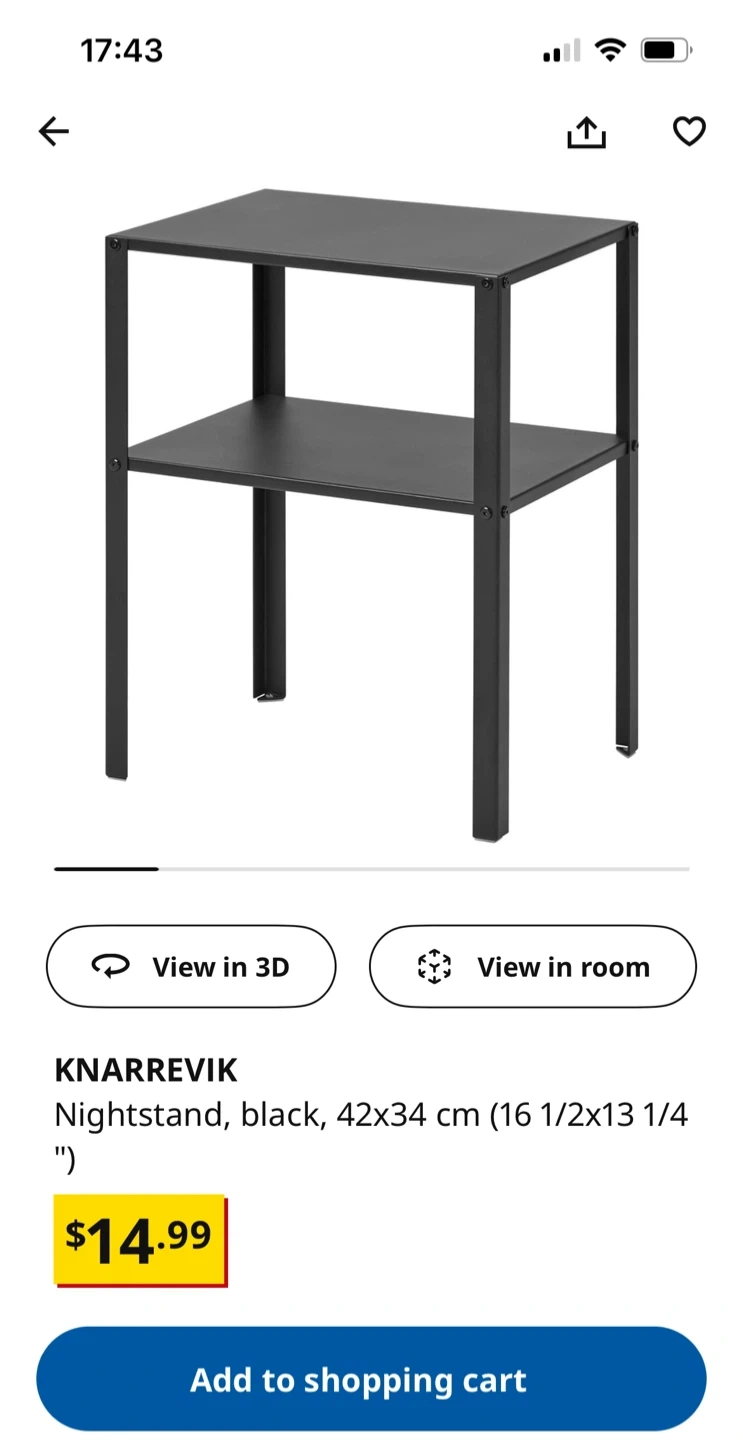Share this KNARREVIK product
This screenshot has width=743, height=1440.
coord(587,132)
